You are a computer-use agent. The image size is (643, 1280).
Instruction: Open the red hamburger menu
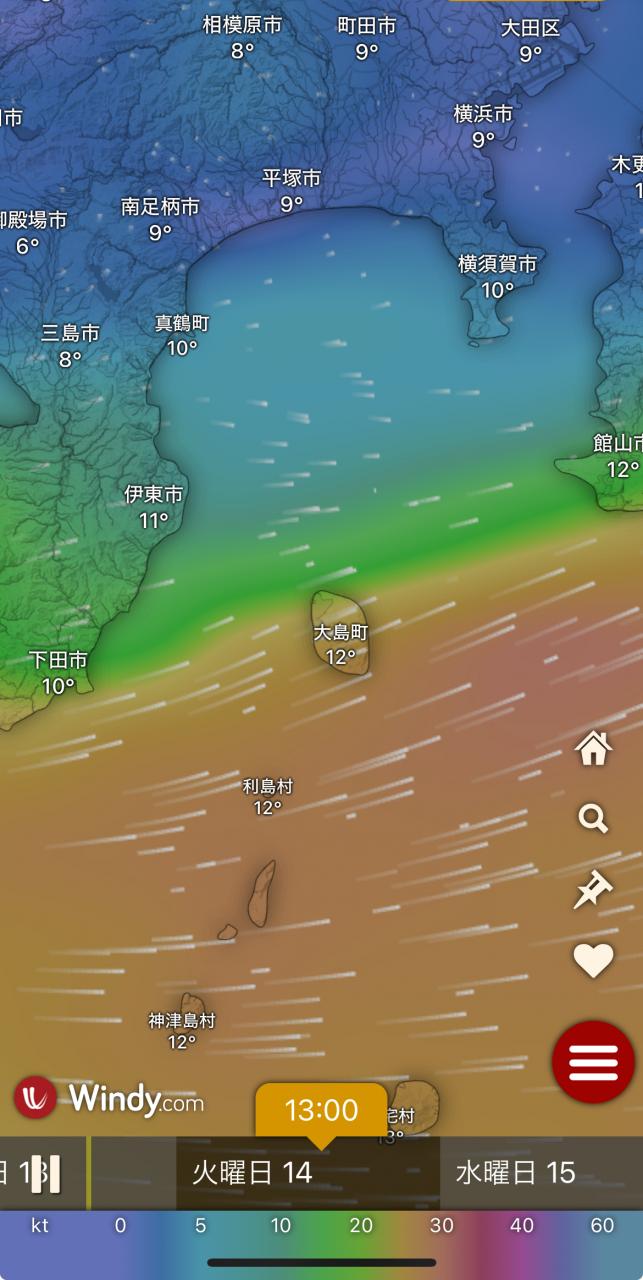(x=593, y=1062)
